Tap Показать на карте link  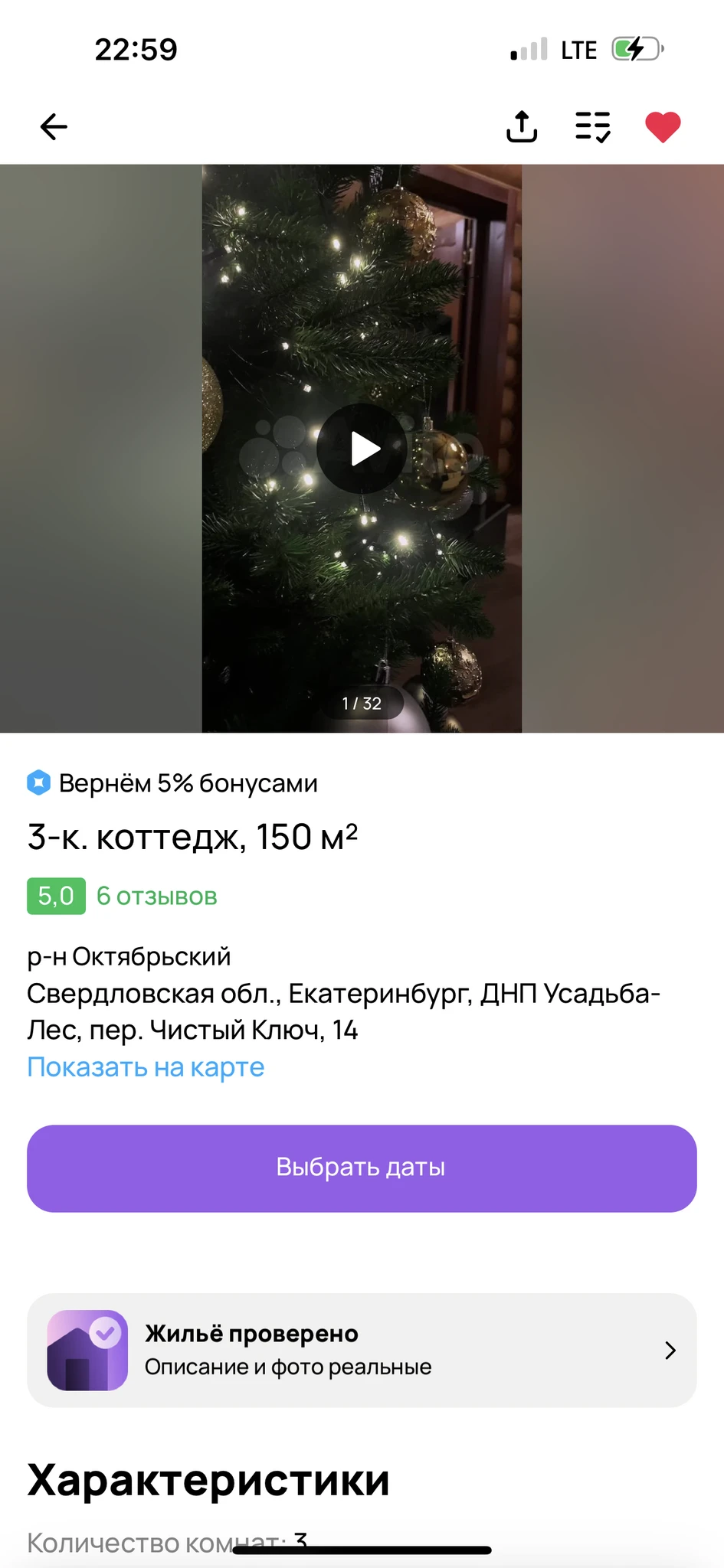pyautogui.click(x=146, y=1067)
